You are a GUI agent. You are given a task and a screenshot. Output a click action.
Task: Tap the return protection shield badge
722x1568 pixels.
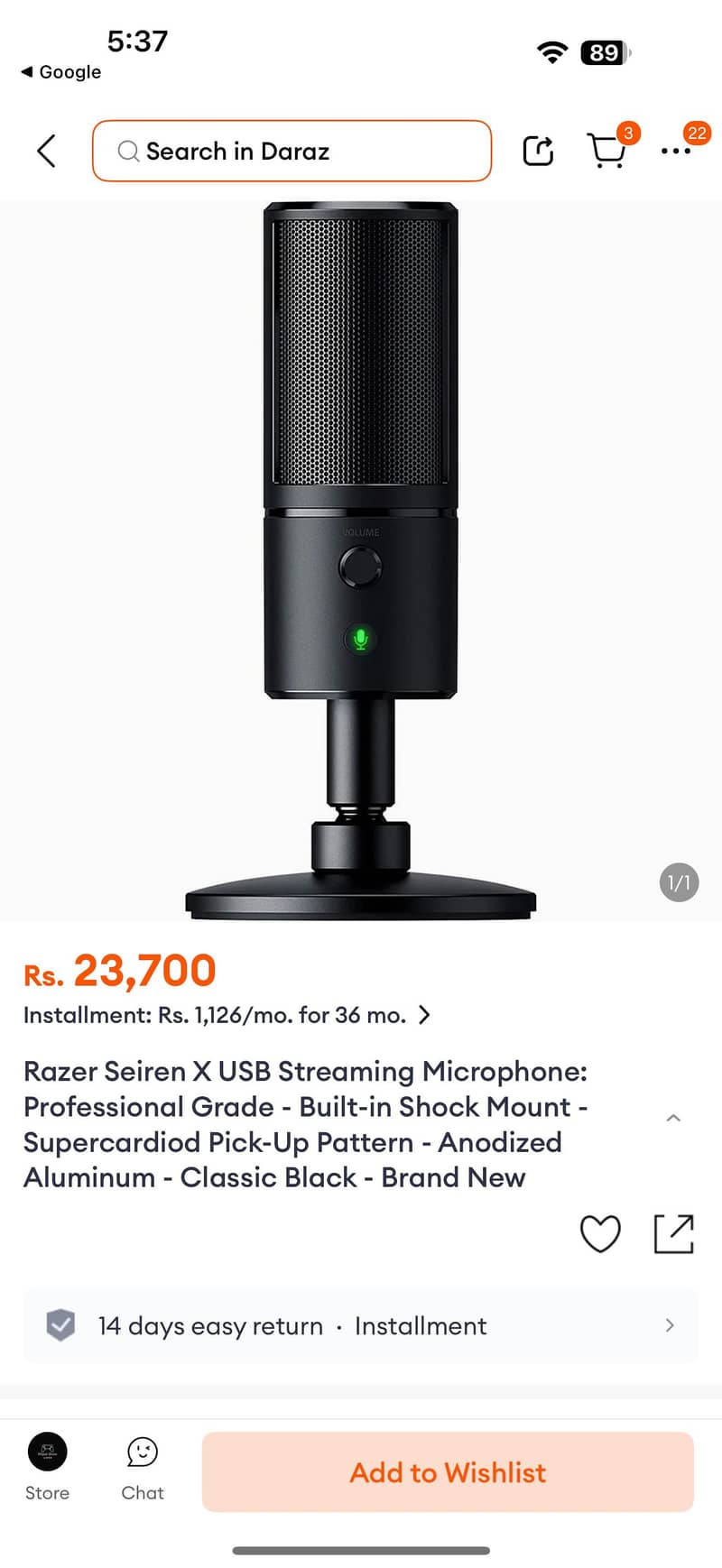click(60, 1325)
